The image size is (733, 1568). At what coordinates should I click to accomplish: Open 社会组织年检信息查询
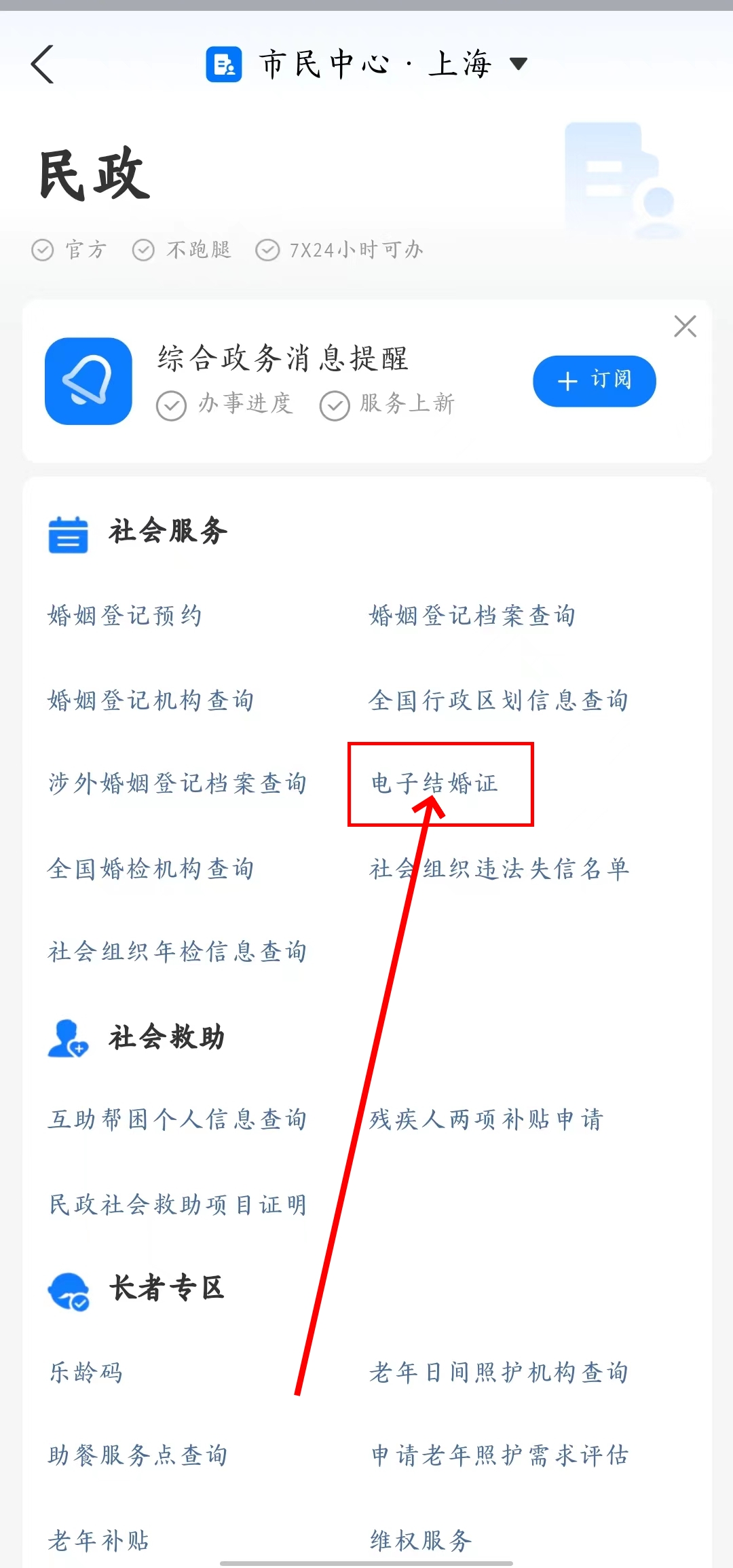(x=177, y=952)
